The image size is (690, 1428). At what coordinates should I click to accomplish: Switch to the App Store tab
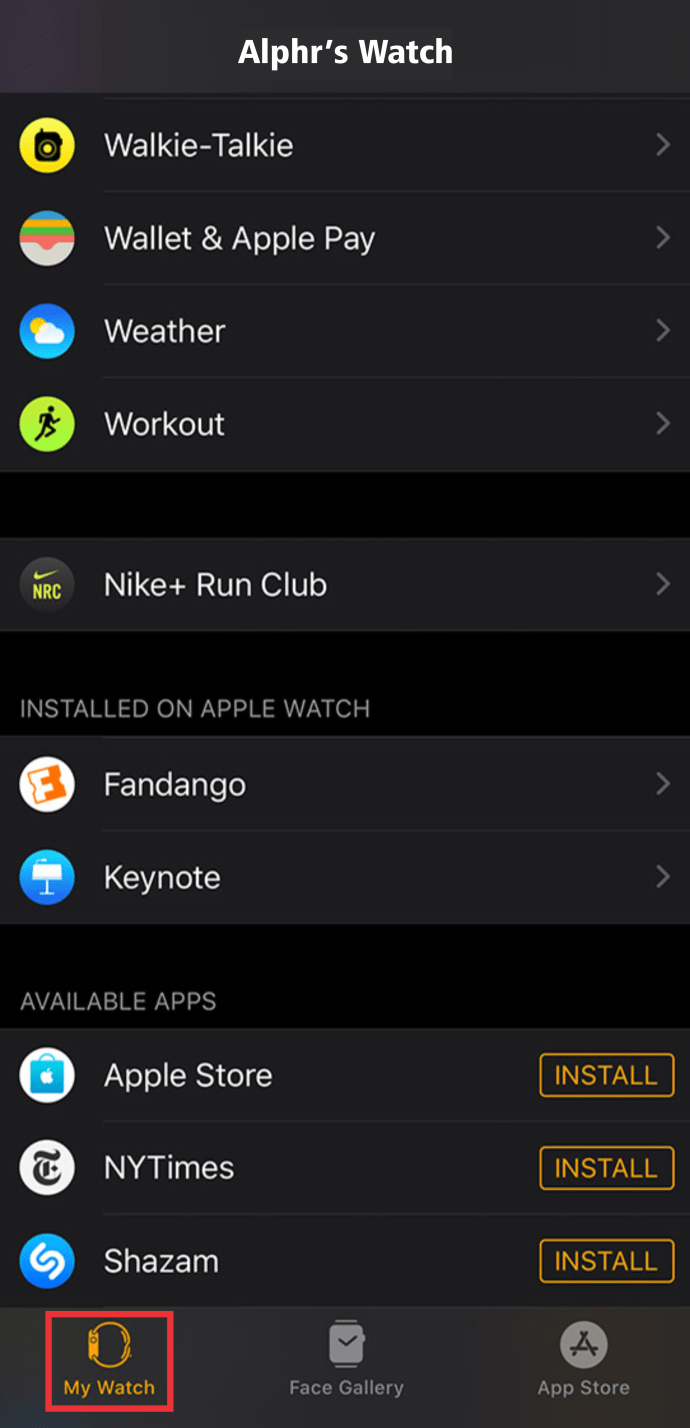tap(583, 1360)
